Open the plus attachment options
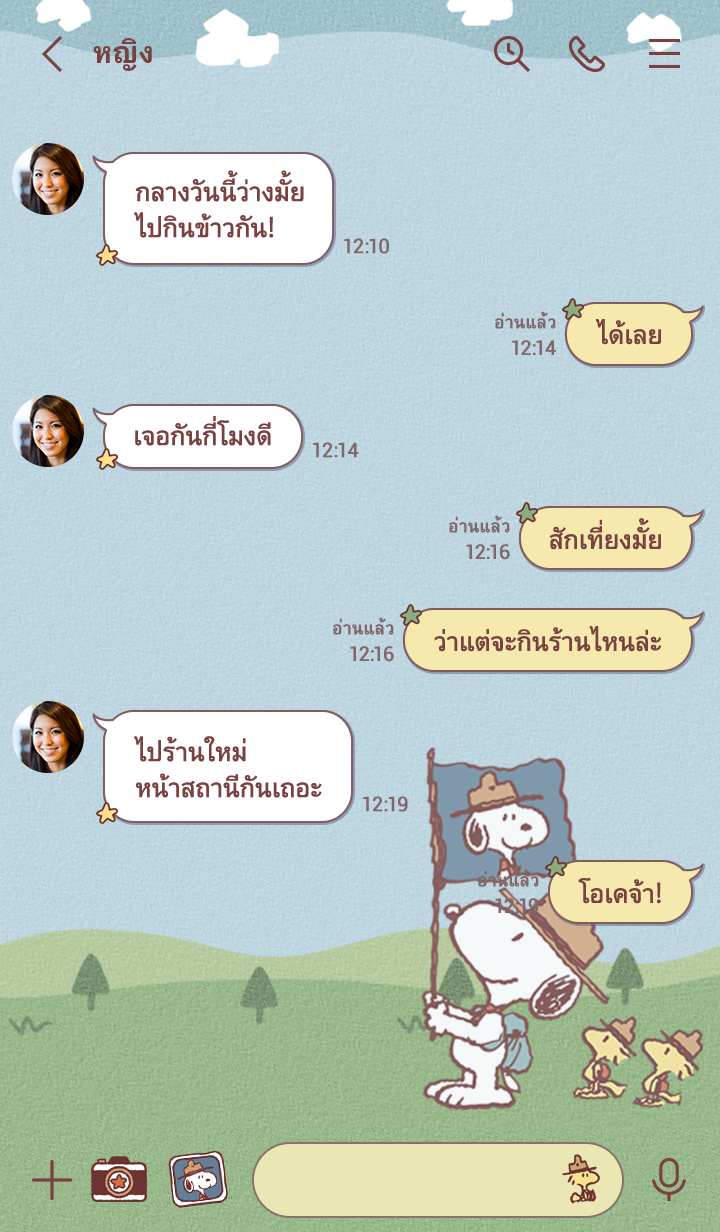The image size is (720, 1232). 52,1181
